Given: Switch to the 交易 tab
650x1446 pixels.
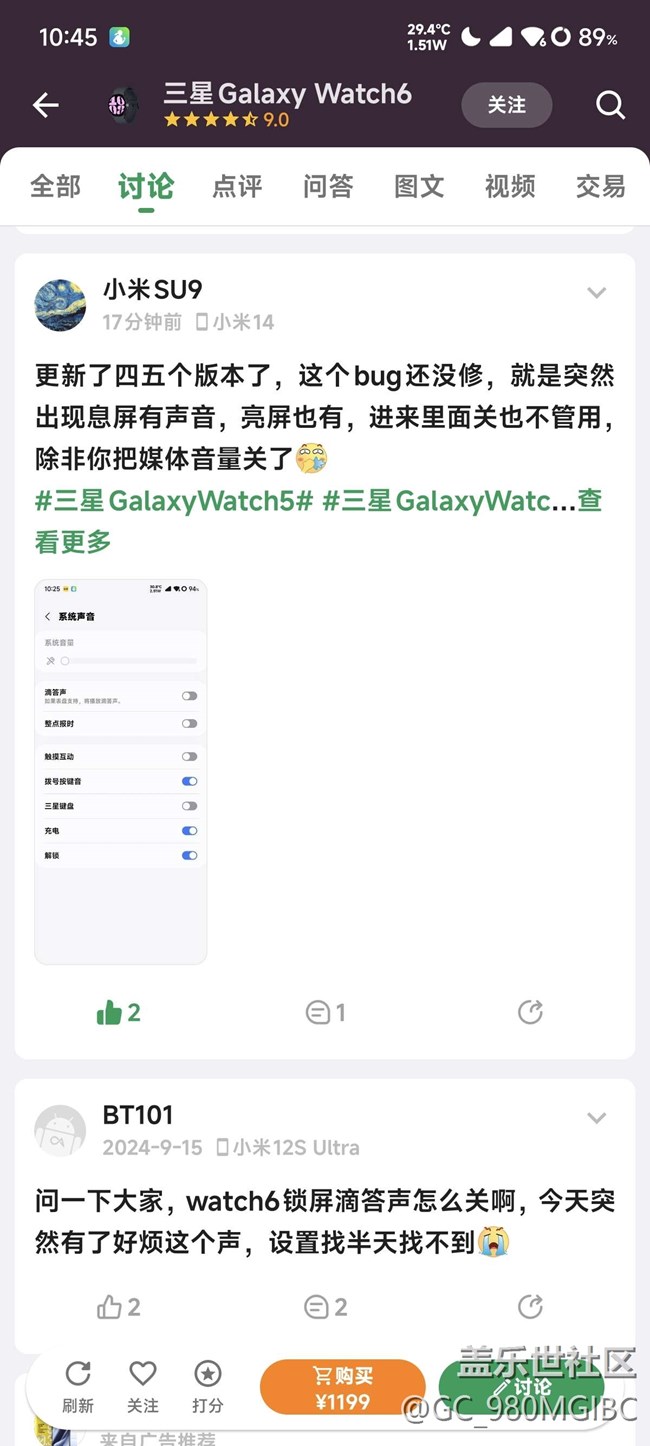Looking at the screenshot, I should (600, 186).
